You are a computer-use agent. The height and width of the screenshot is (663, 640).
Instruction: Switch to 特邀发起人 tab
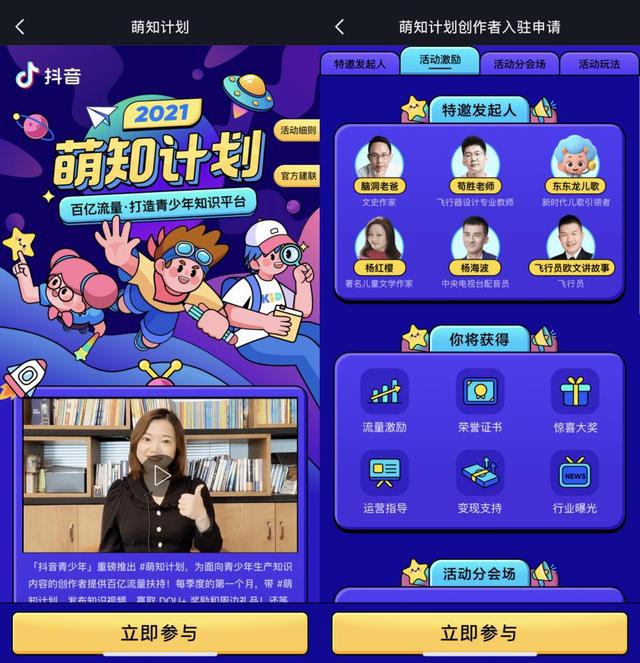359,64
